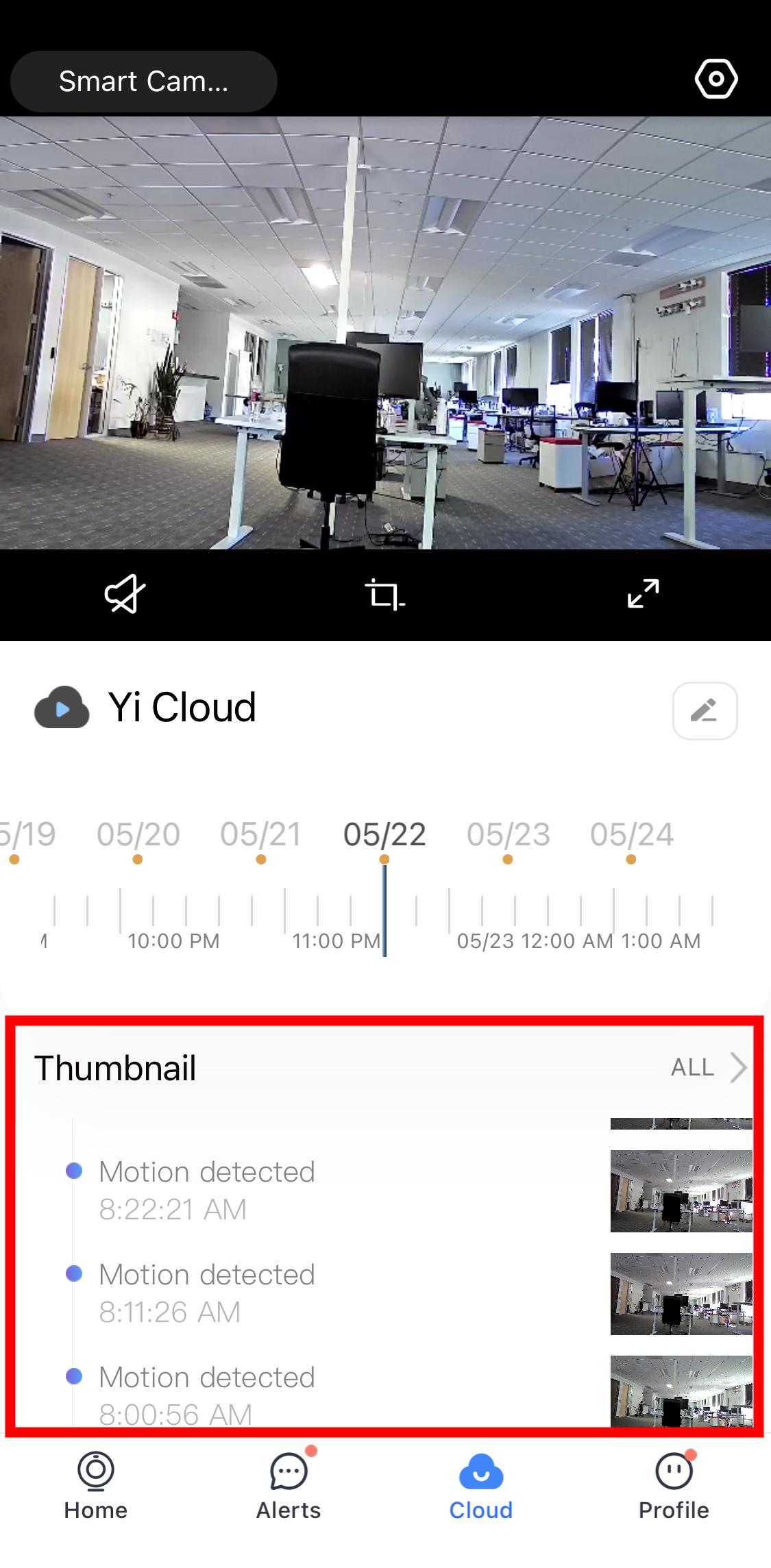Switch to the Profile tab

point(674,1487)
